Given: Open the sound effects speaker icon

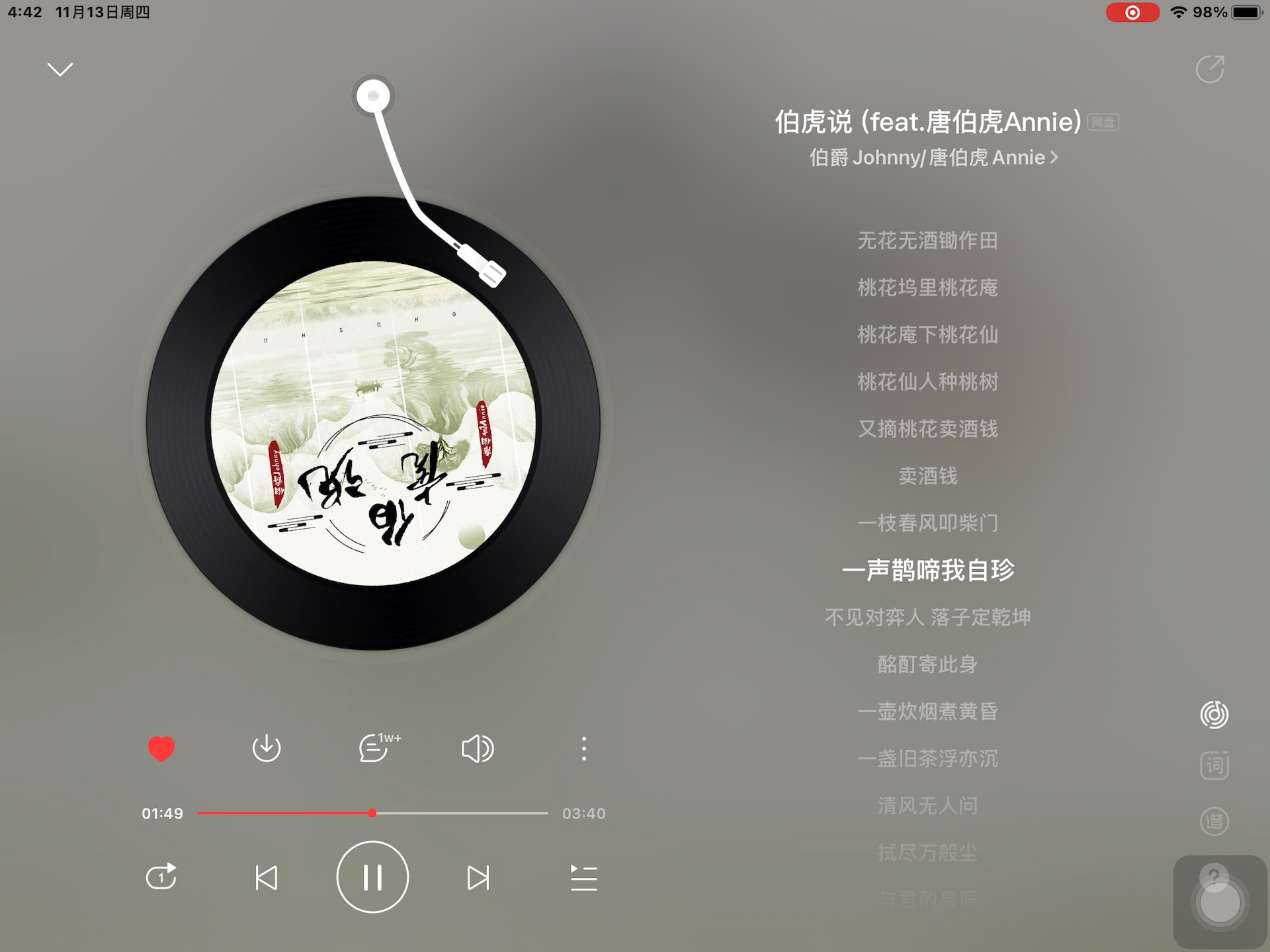Looking at the screenshot, I should 477,749.
